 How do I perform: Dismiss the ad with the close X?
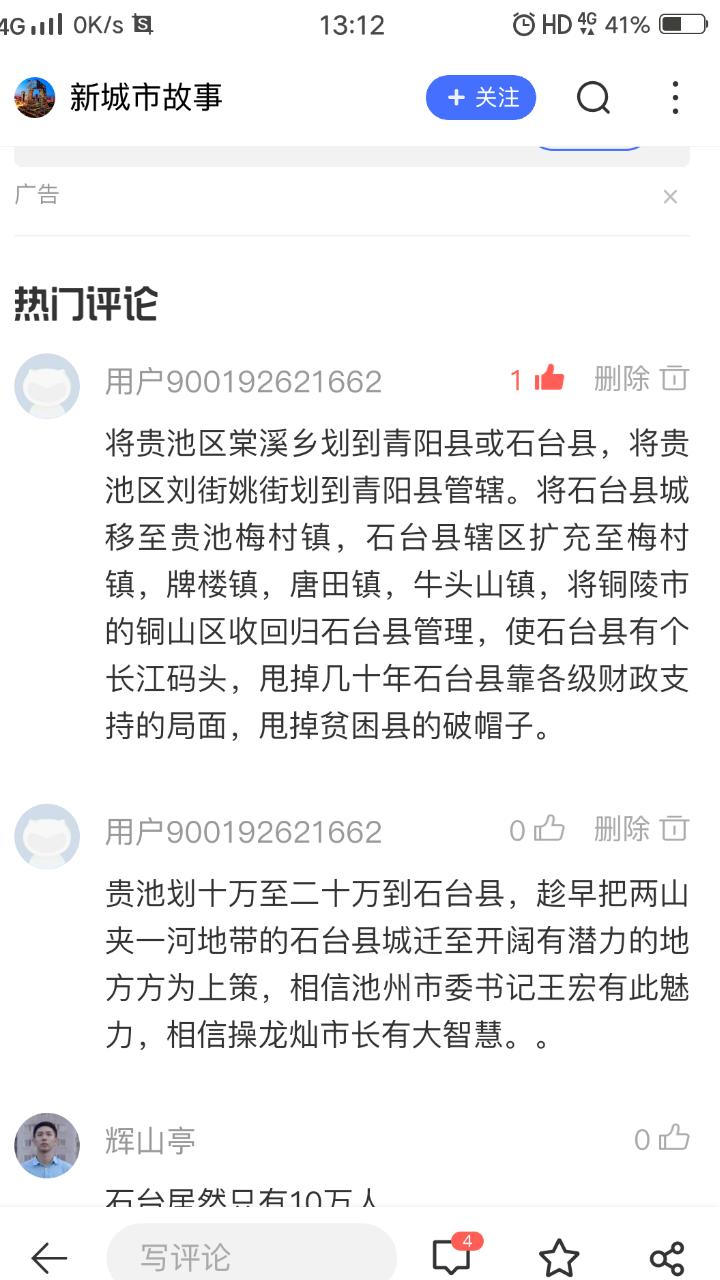[670, 197]
